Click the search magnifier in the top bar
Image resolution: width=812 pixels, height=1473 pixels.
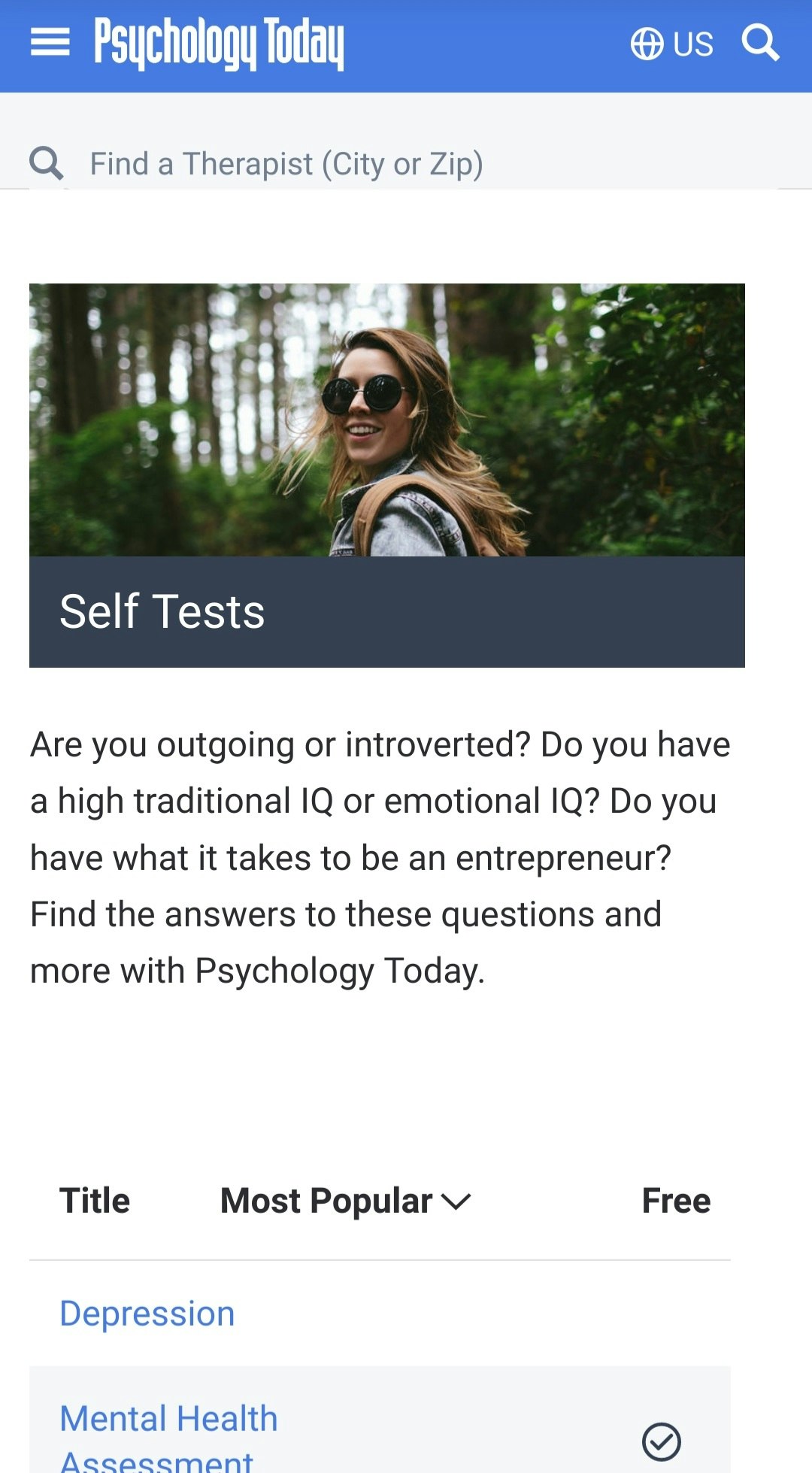762,41
